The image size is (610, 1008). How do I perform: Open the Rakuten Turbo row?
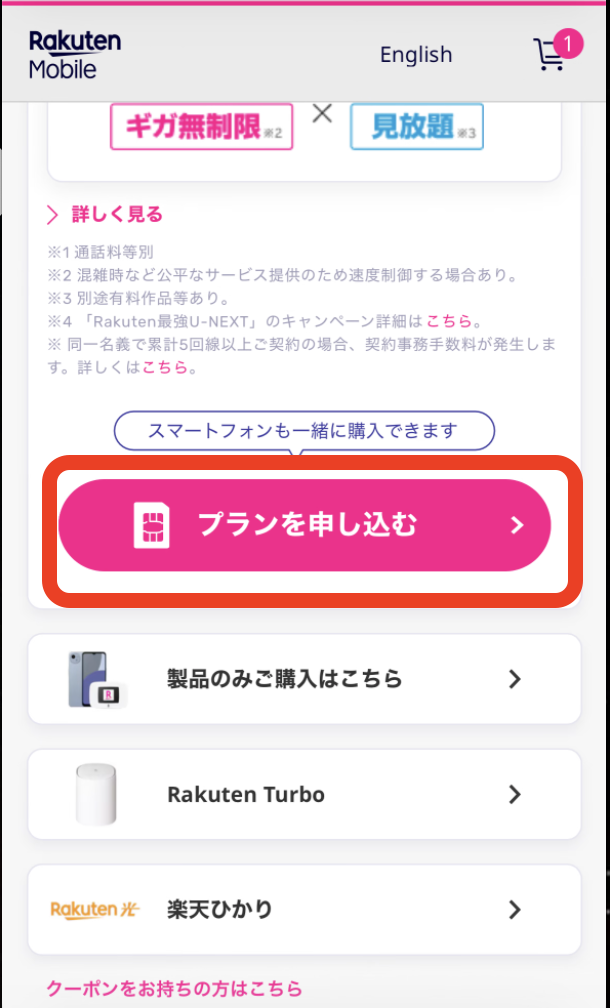(305, 795)
